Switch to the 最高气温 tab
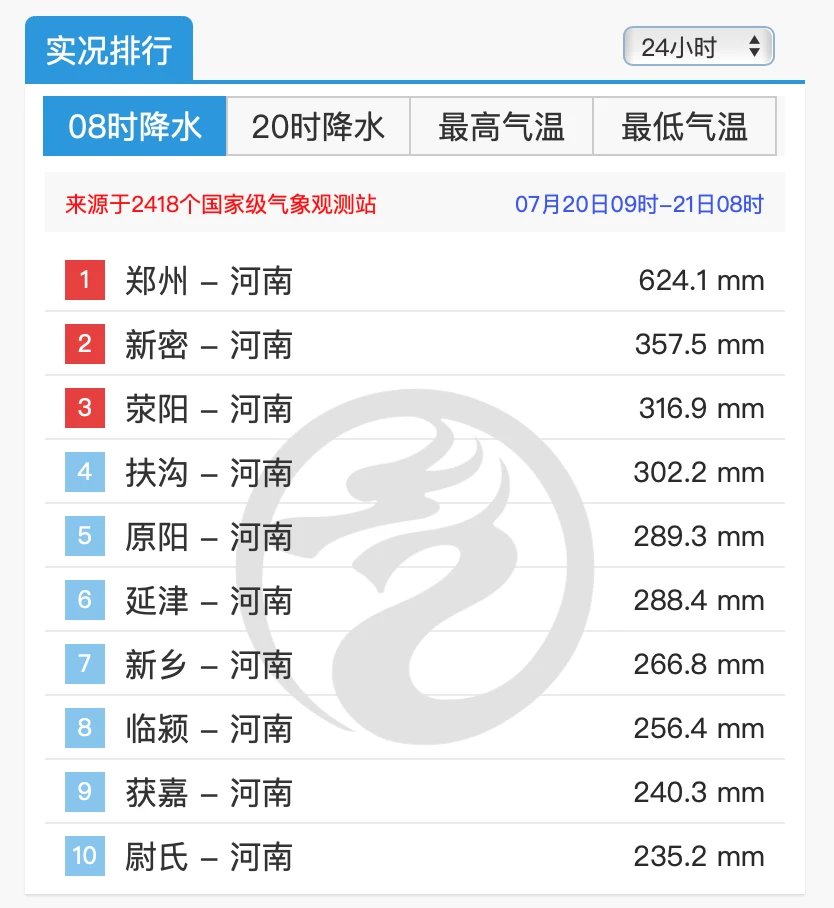This screenshot has width=834, height=908. pyautogui.click(x=501, y=127)
